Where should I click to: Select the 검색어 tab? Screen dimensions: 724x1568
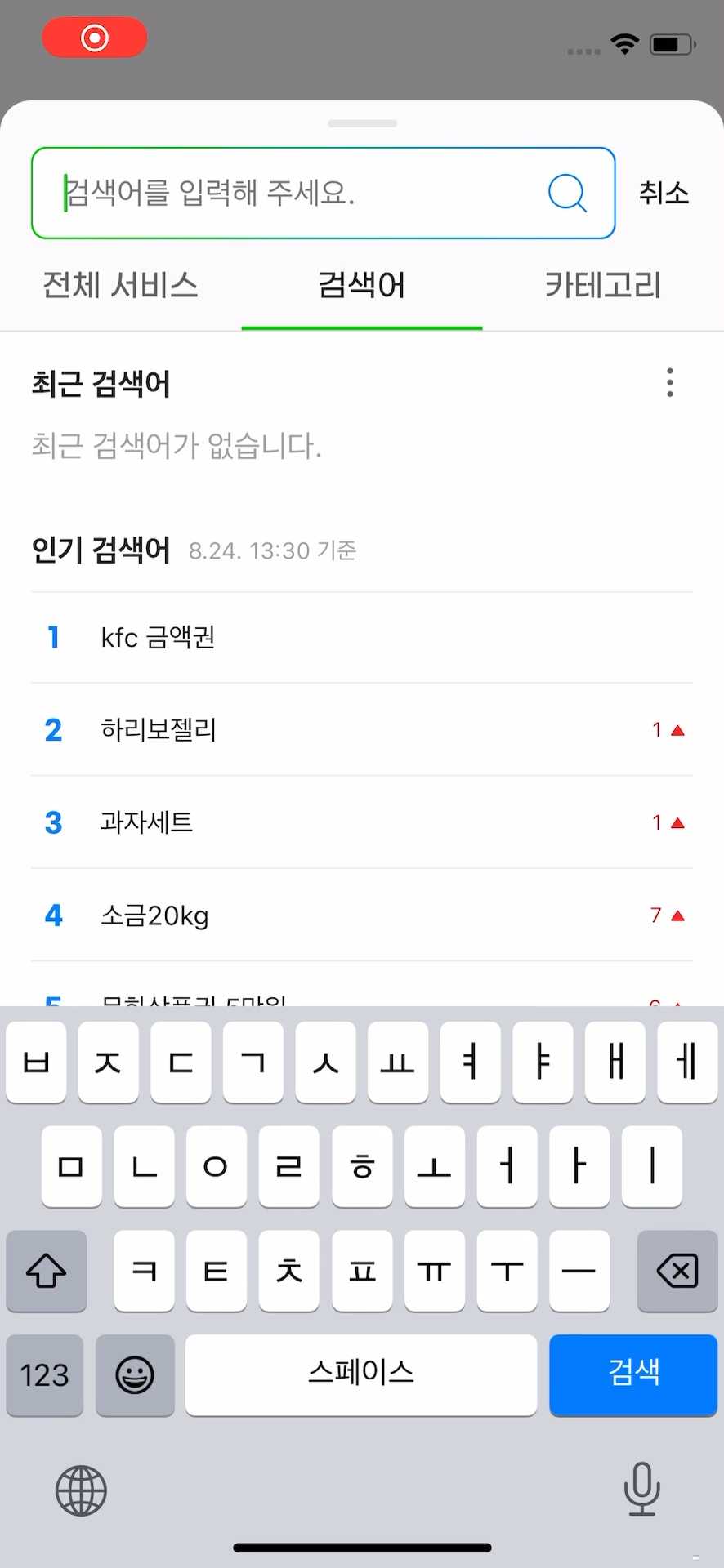coord(361,286)
